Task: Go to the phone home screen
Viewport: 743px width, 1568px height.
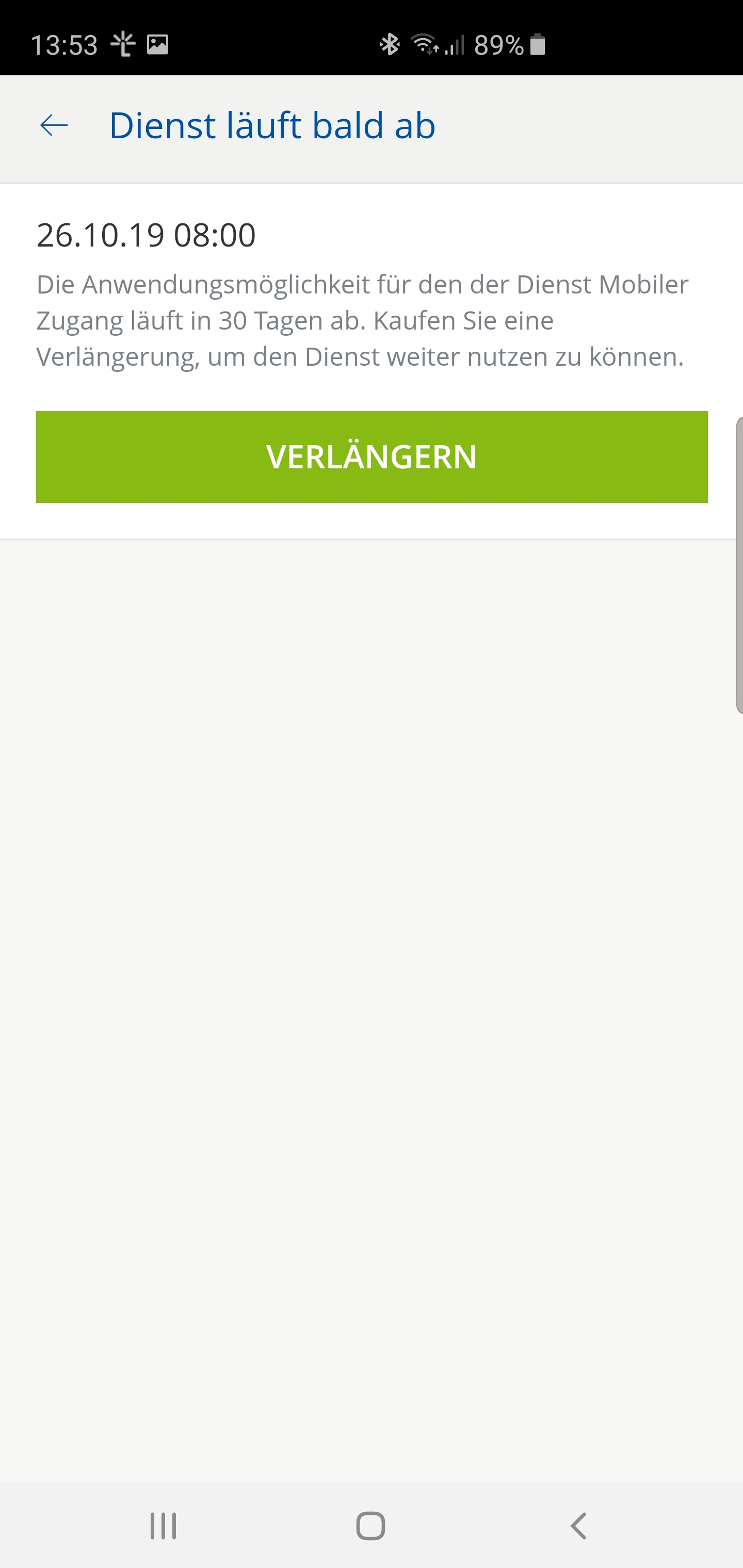Action: tap(370, 1526)
